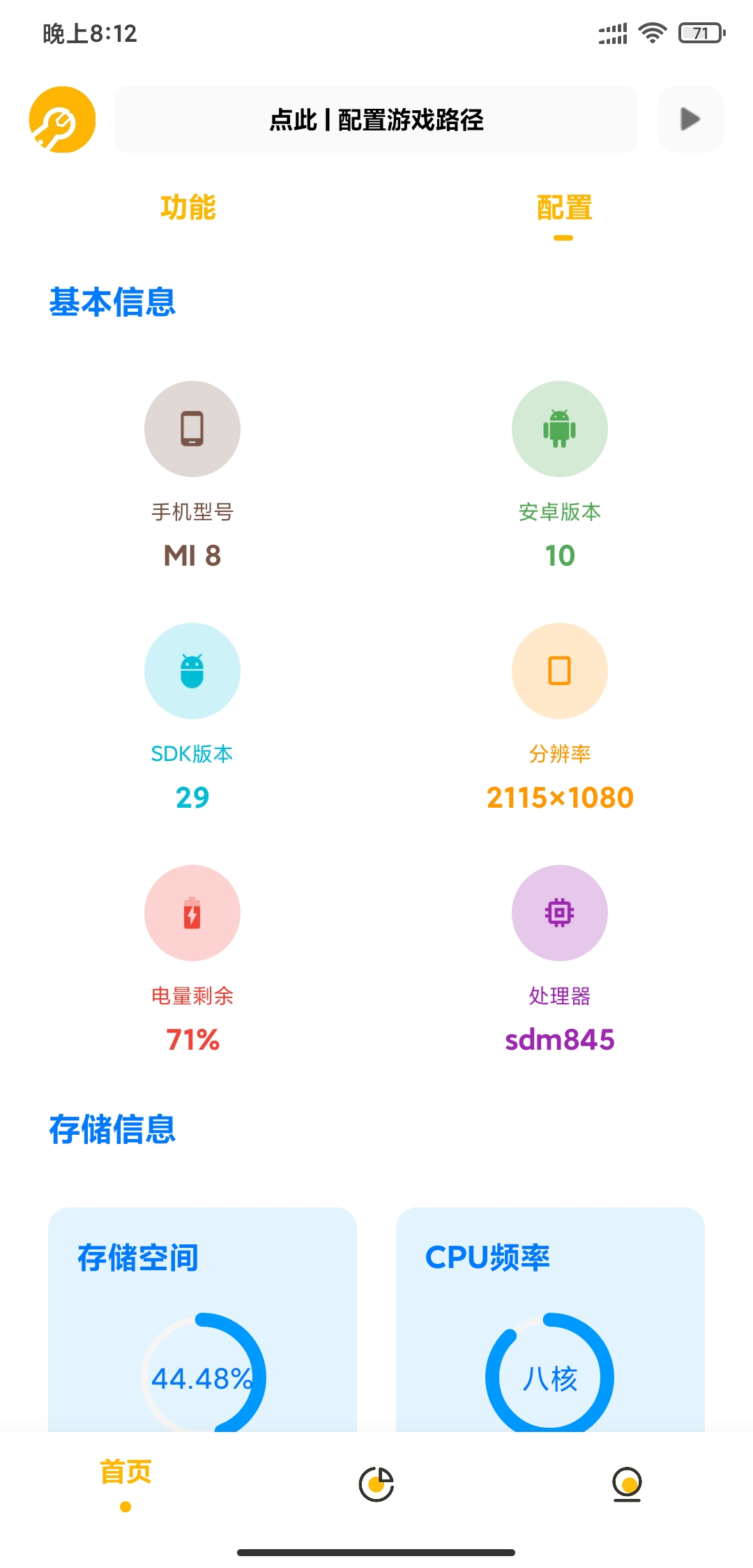The image size is (753, 1568).
Task: Click the 基本信息 section heading
Action: pyautogui.click(x=112, y=303)
